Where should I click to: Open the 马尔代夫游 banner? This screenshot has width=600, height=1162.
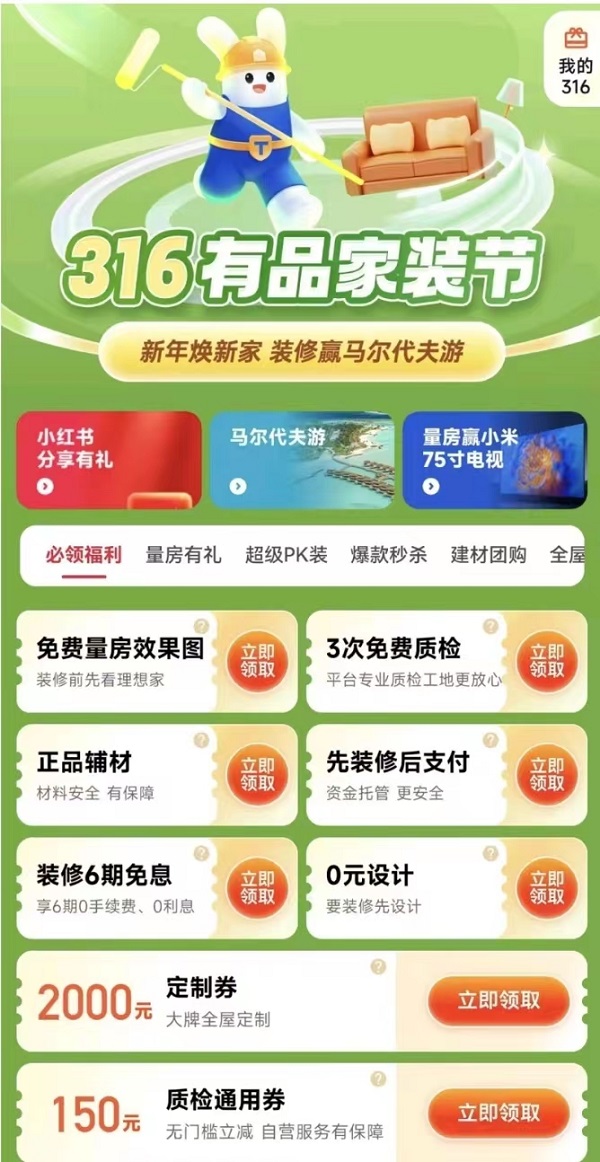[299, 460]
